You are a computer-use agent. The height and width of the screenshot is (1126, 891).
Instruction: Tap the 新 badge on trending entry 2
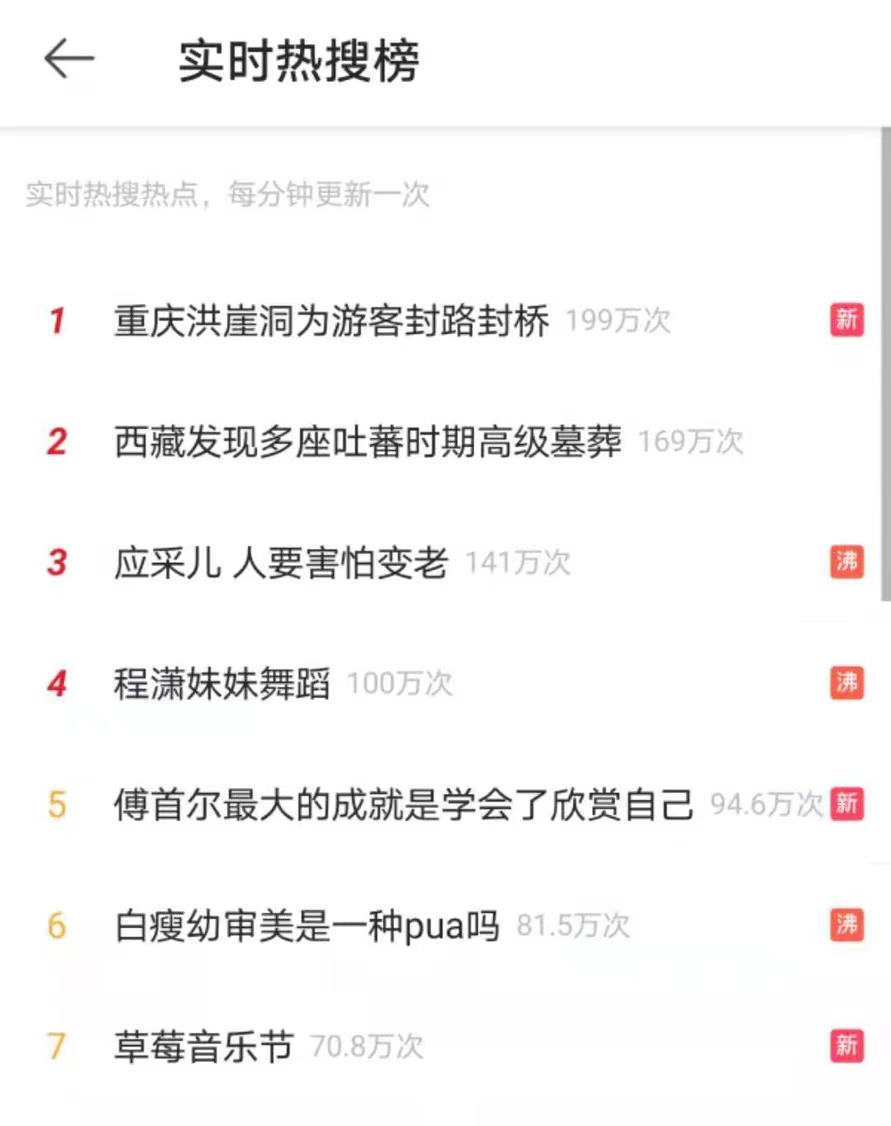click(847, 441)
